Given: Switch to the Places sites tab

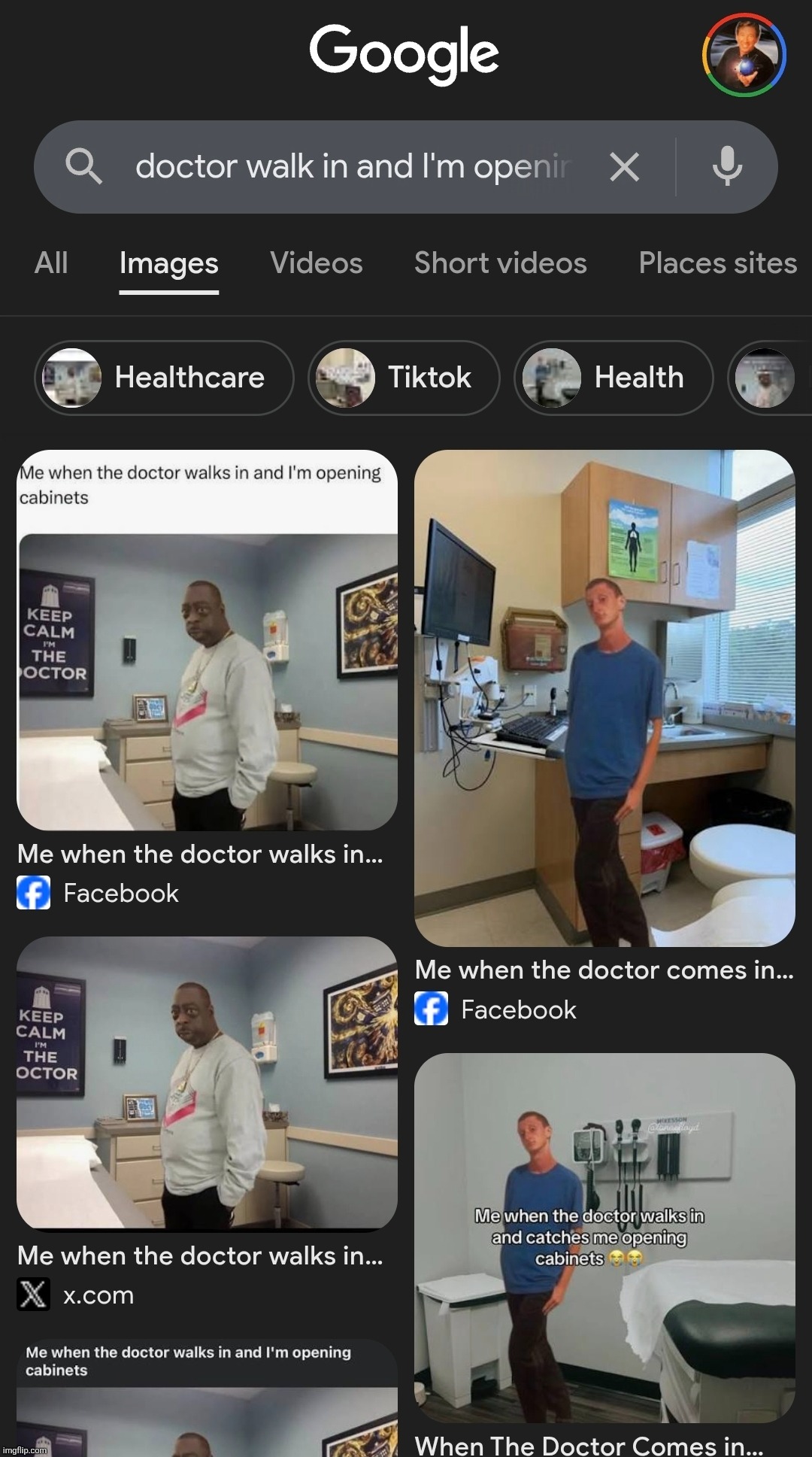Looking at the screenshot, I should 717,263.
